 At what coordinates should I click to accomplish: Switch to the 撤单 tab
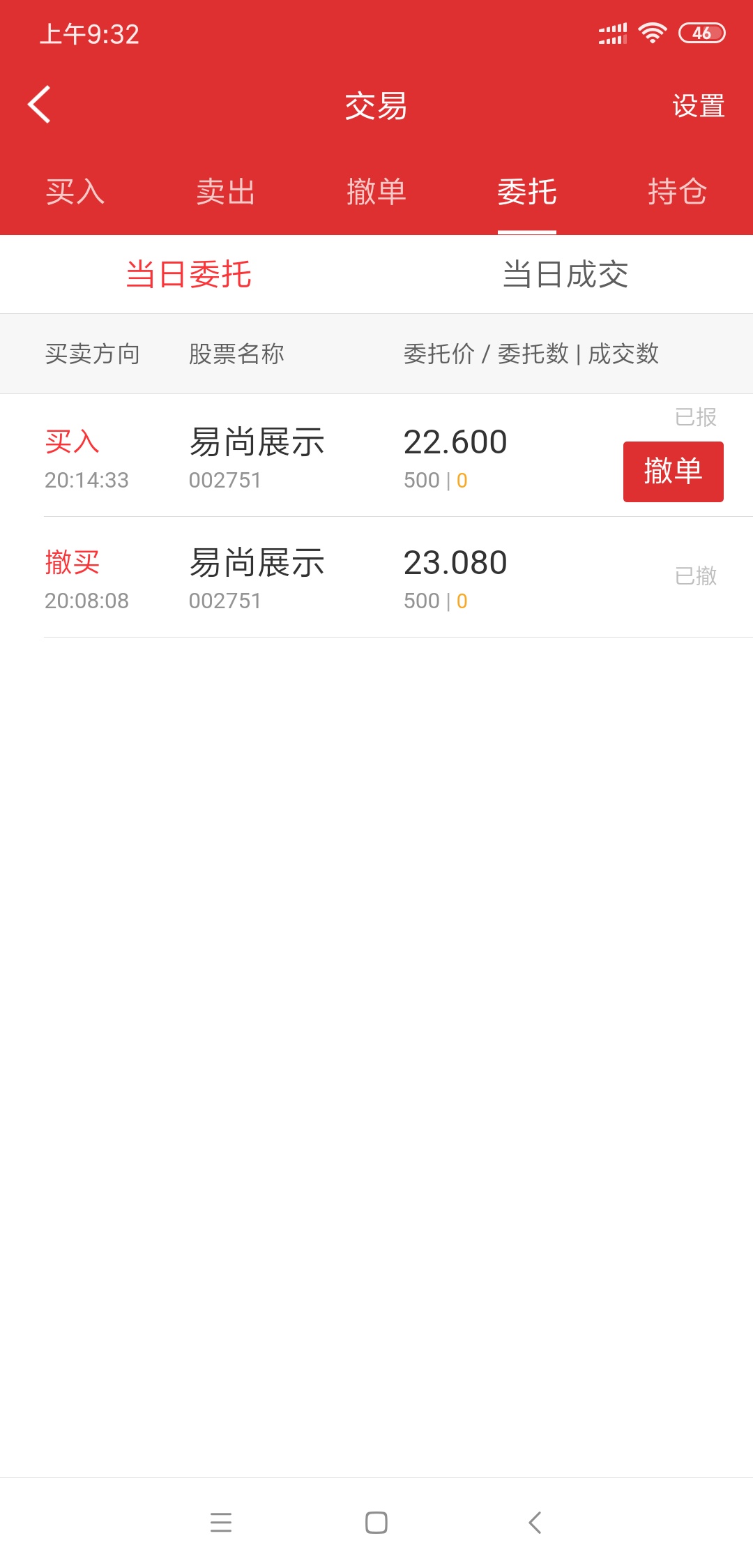click(x=376, y=192)
